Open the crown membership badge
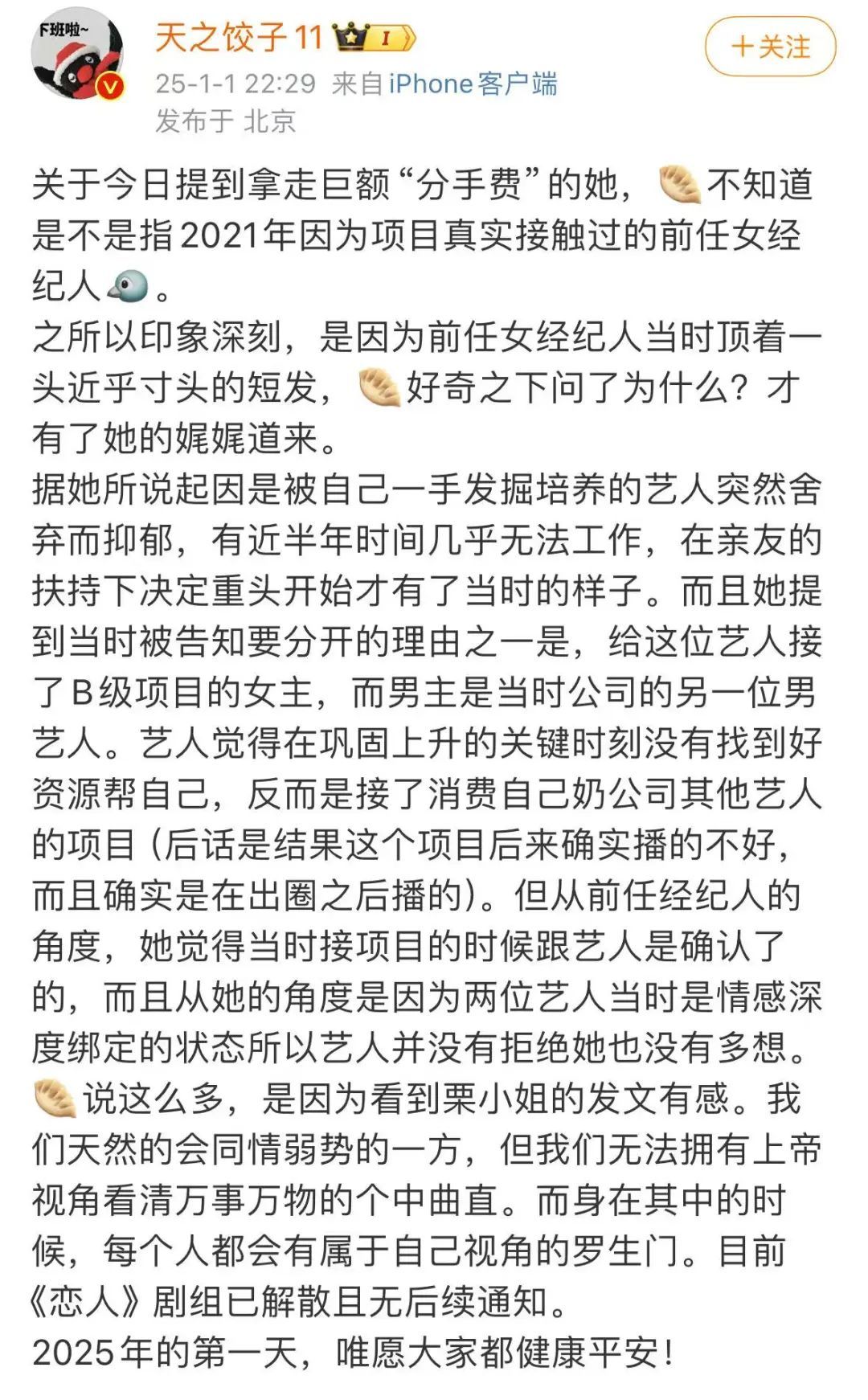This screenshot has height=1400, width=868. point(374,37)
